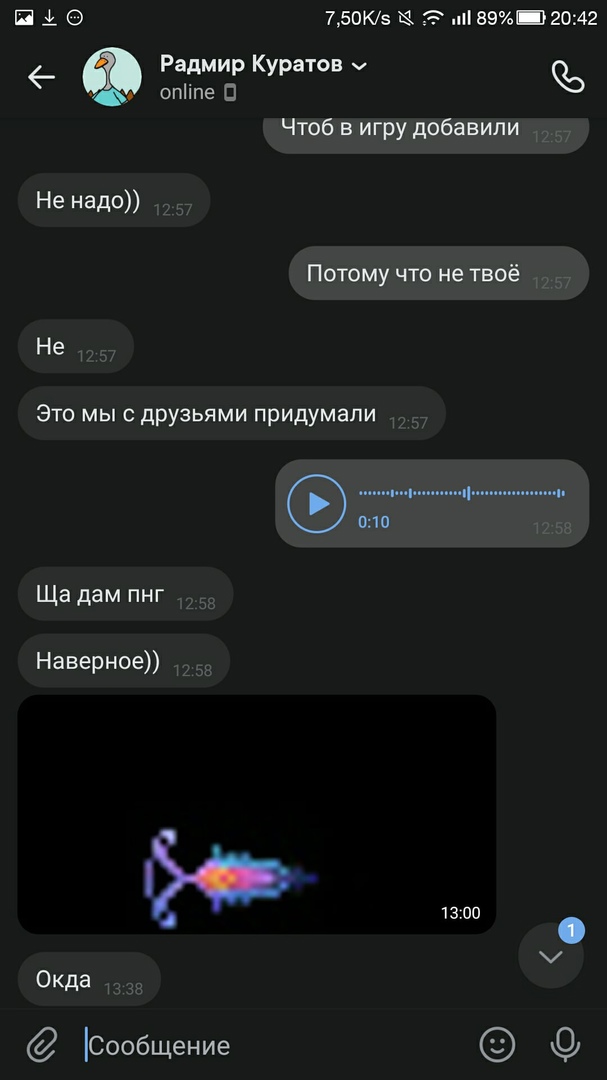Record a voice message with the microphone
This screenshot has height=1080, width=607.
[x=565, y=1045]
